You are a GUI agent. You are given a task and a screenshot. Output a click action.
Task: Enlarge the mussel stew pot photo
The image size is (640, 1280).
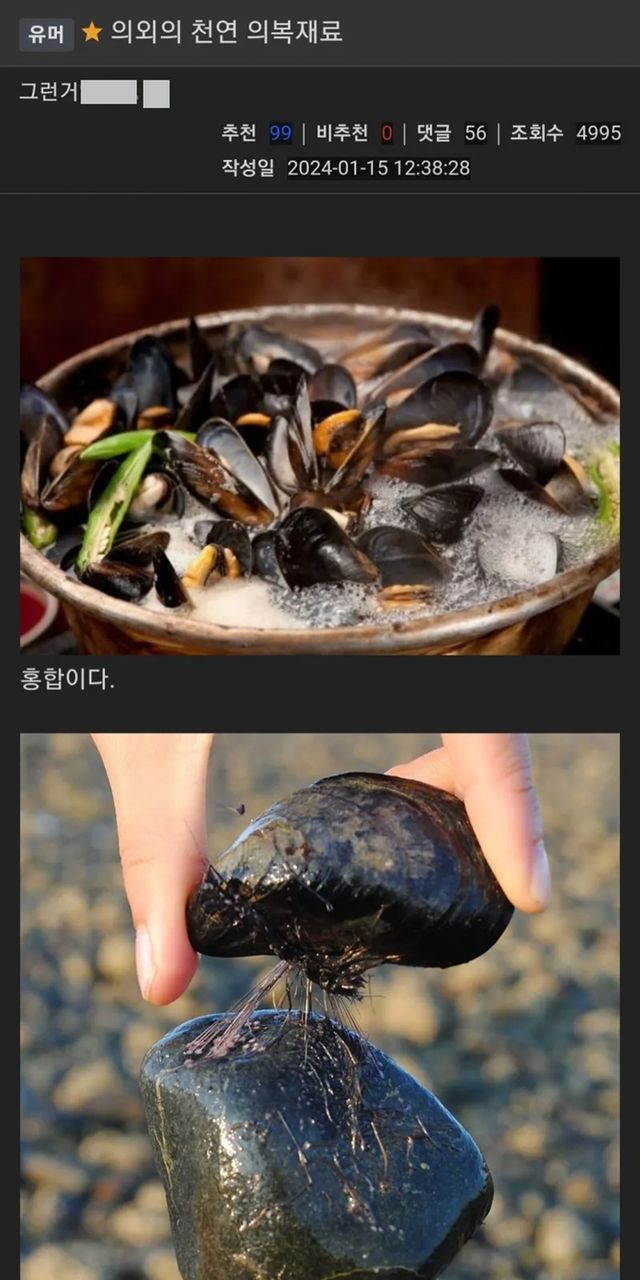coord(320,455)
